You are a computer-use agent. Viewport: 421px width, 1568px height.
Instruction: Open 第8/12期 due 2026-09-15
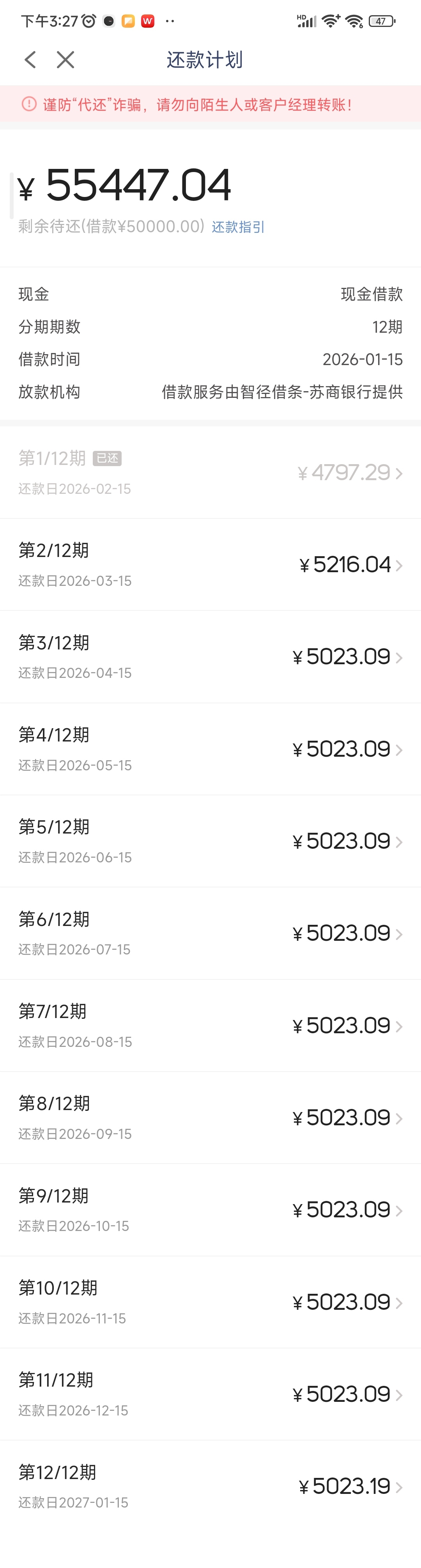(x=210, y=1117)
